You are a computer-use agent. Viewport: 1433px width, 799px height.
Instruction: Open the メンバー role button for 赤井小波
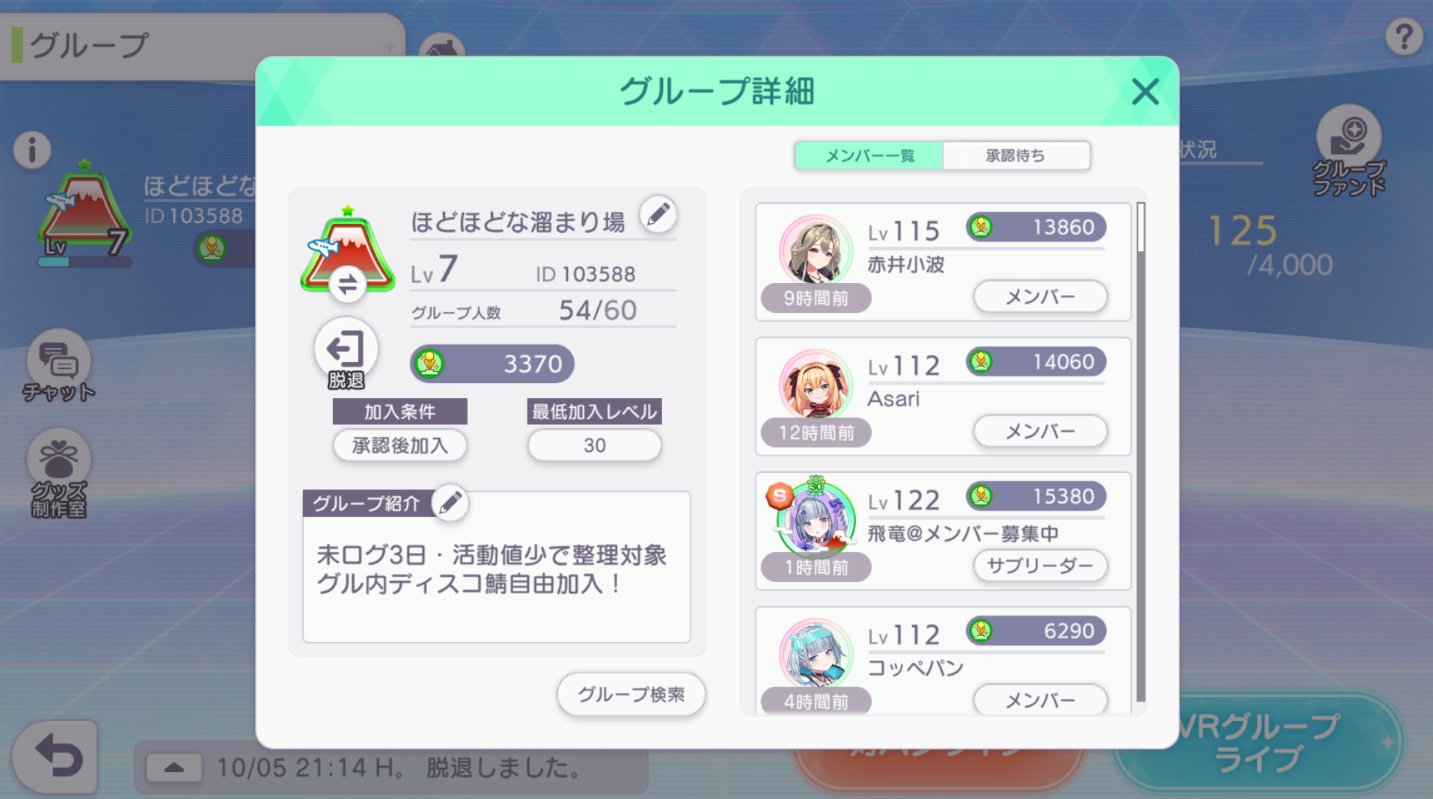[1040, 297]
